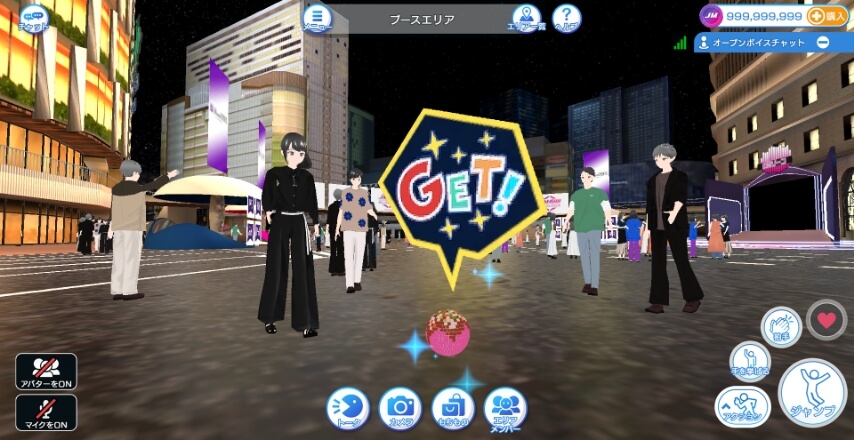854x440 pixels.
Task: Raise the avatar's hand (手を挙げる)
Action: pos(749,362)
